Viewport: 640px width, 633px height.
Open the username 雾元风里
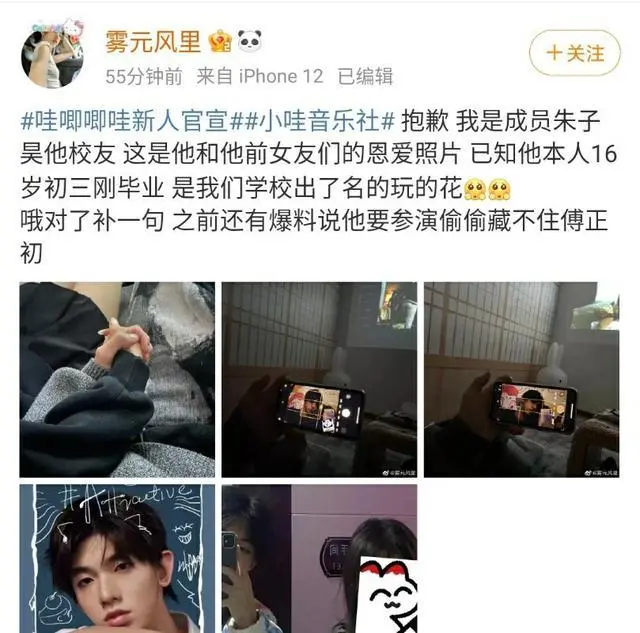152,43
